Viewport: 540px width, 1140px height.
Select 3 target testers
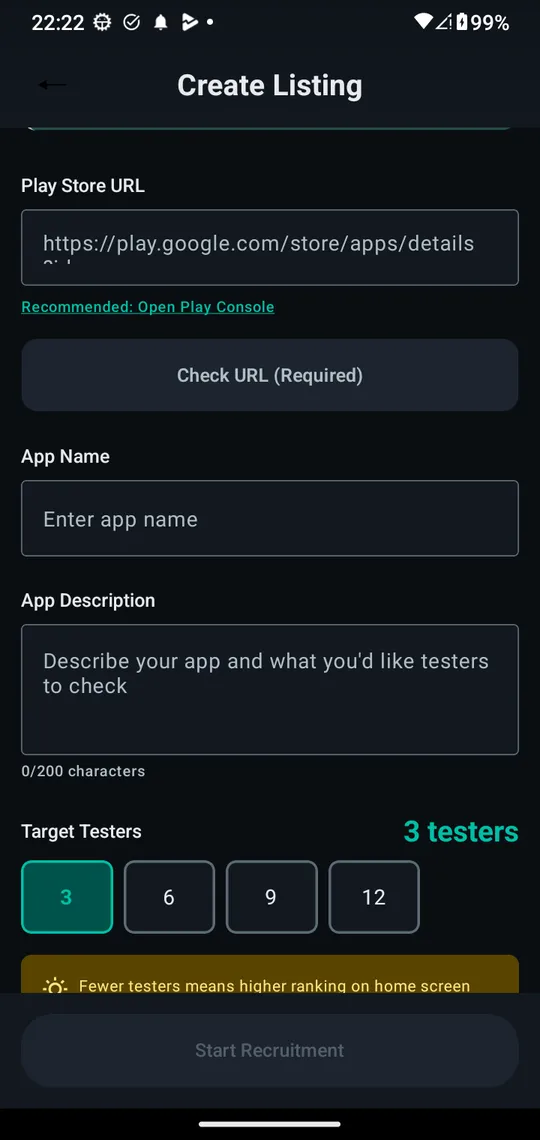coord(67,897)
